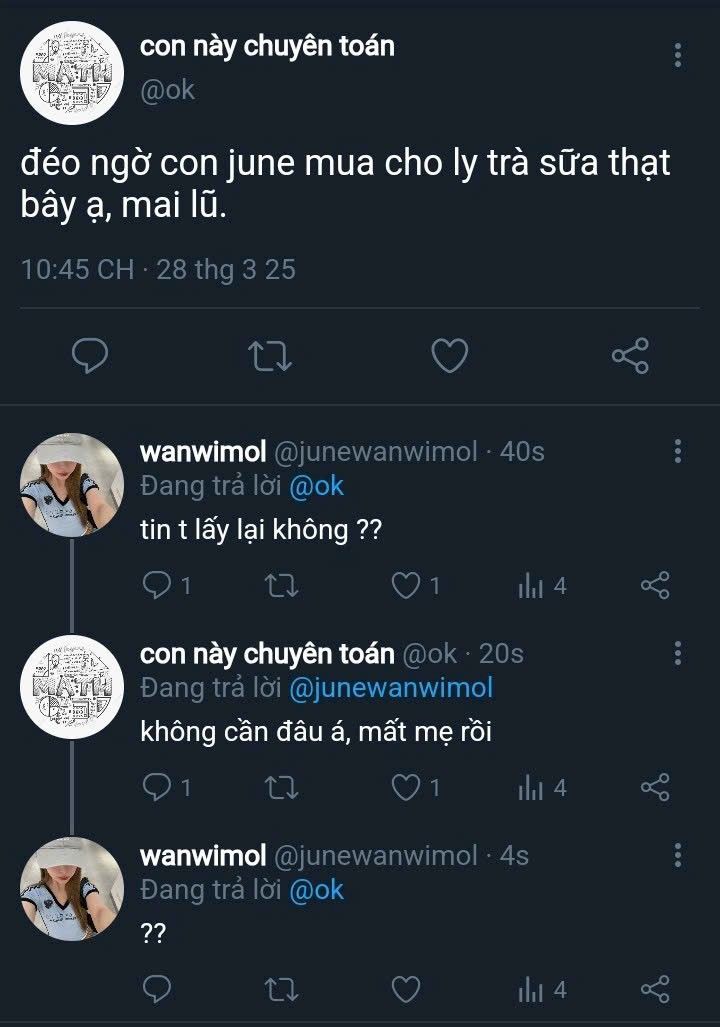Like the main tweet by con này chuyên toán
This screenshot has height=1027, width=720.
point(449,355)
